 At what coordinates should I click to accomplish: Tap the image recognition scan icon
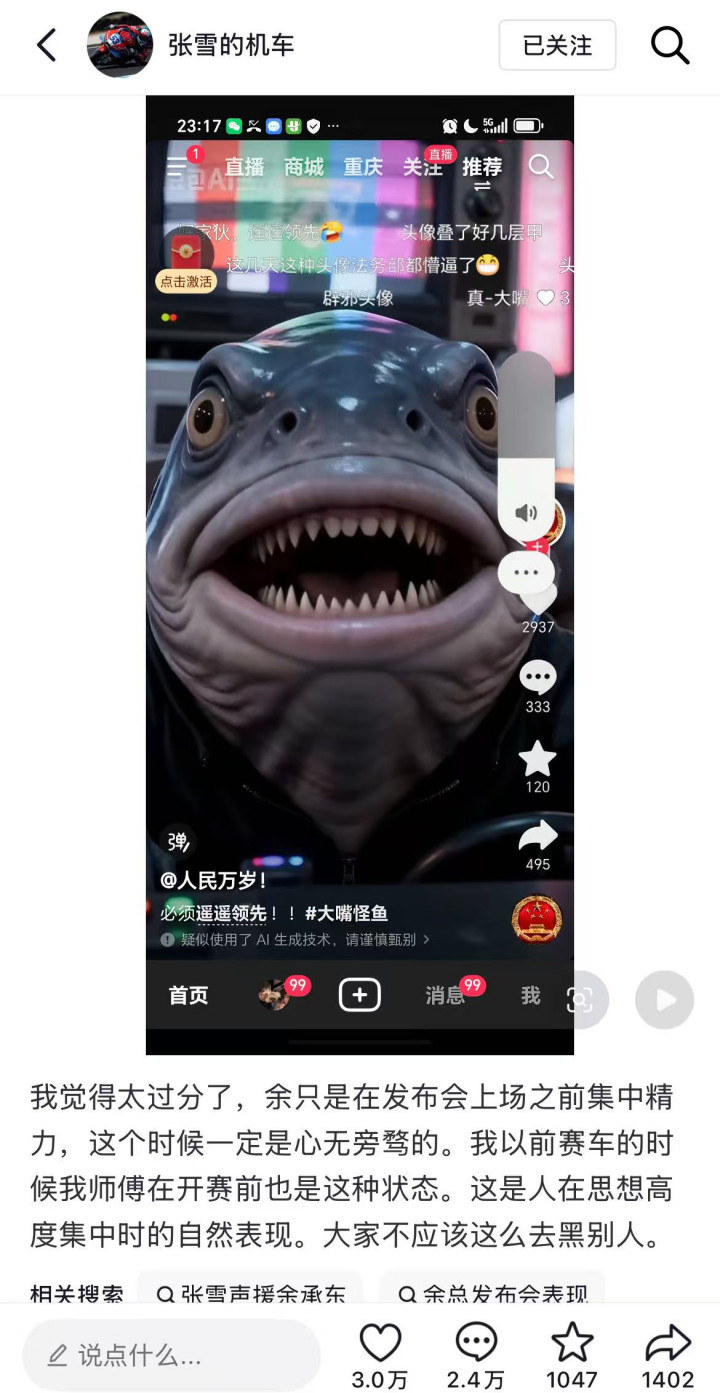pyautogui.click(x=580, y=999)
